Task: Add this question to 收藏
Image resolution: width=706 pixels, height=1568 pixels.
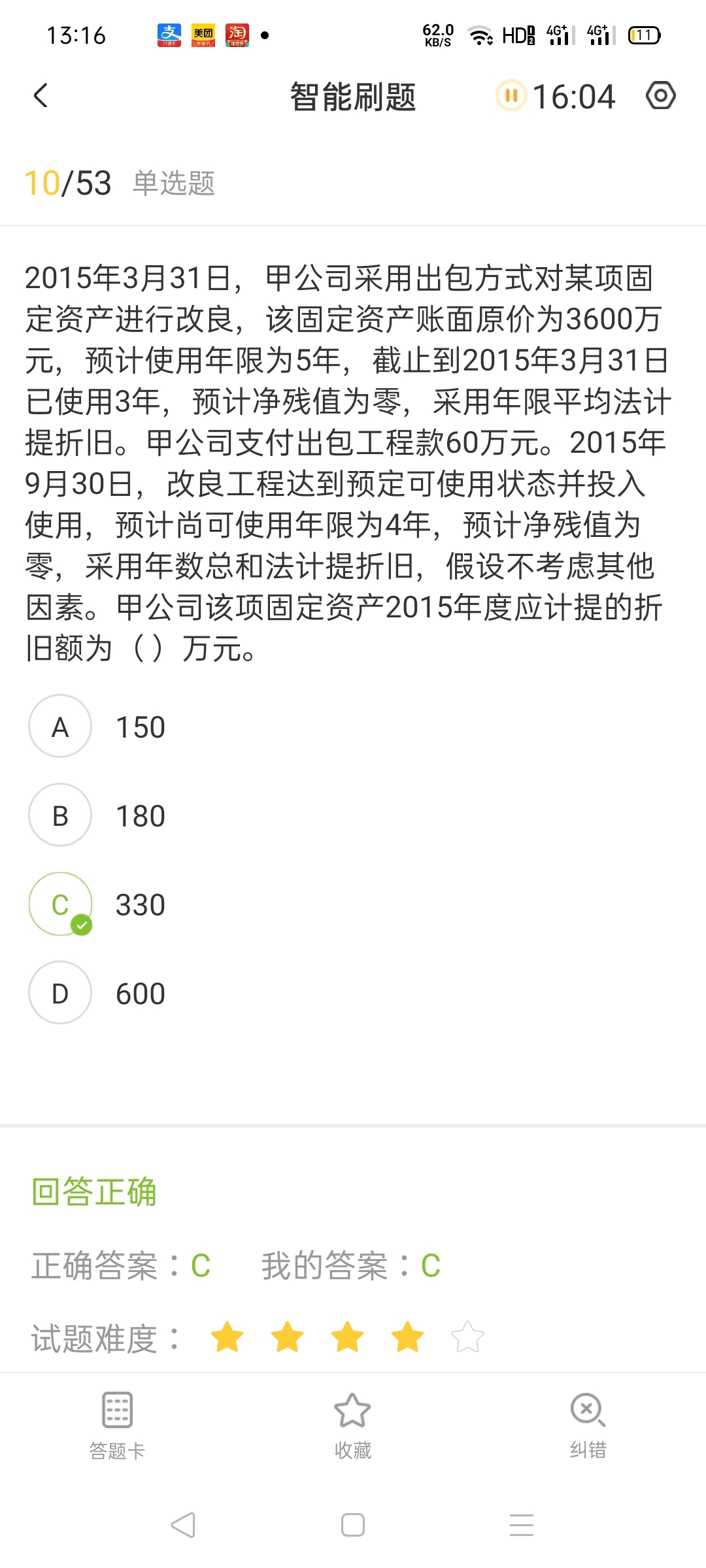Action: point(352,1424)
